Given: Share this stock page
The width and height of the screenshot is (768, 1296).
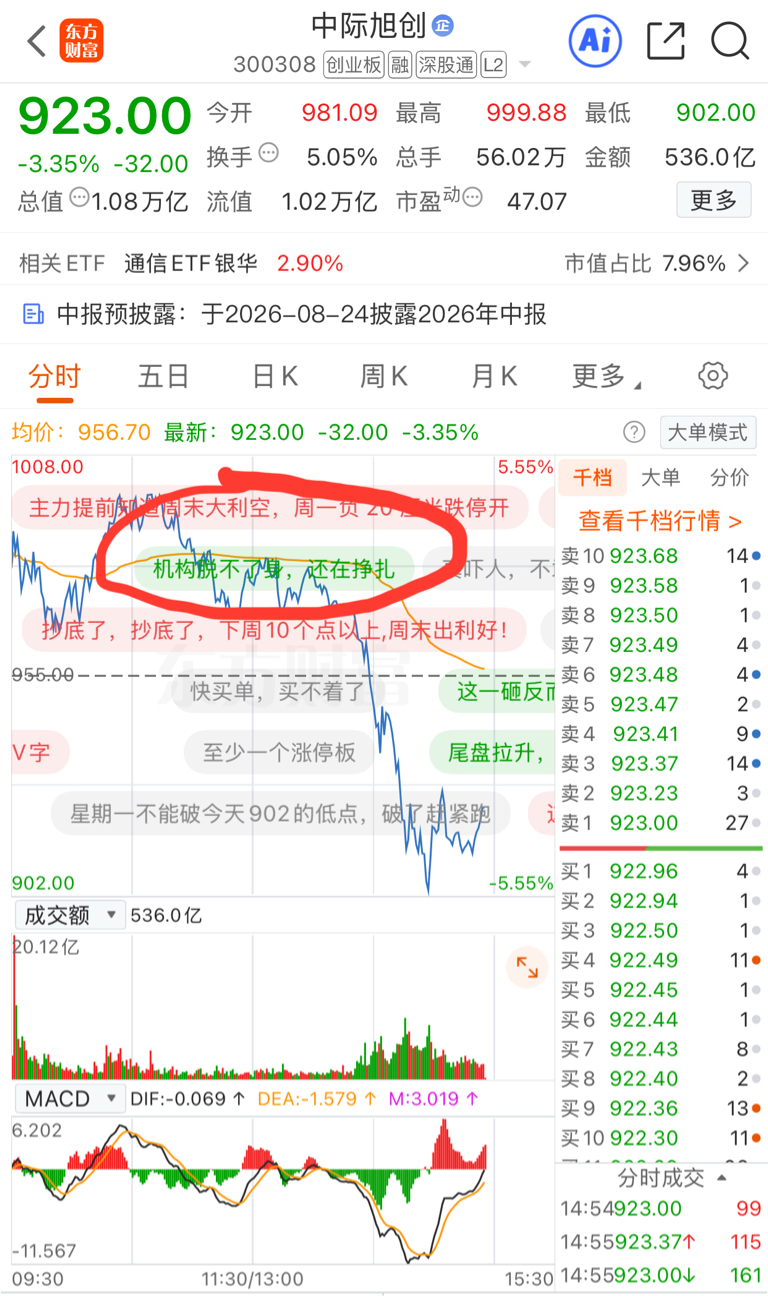Looking at the screenshot, I should point(666,41).
